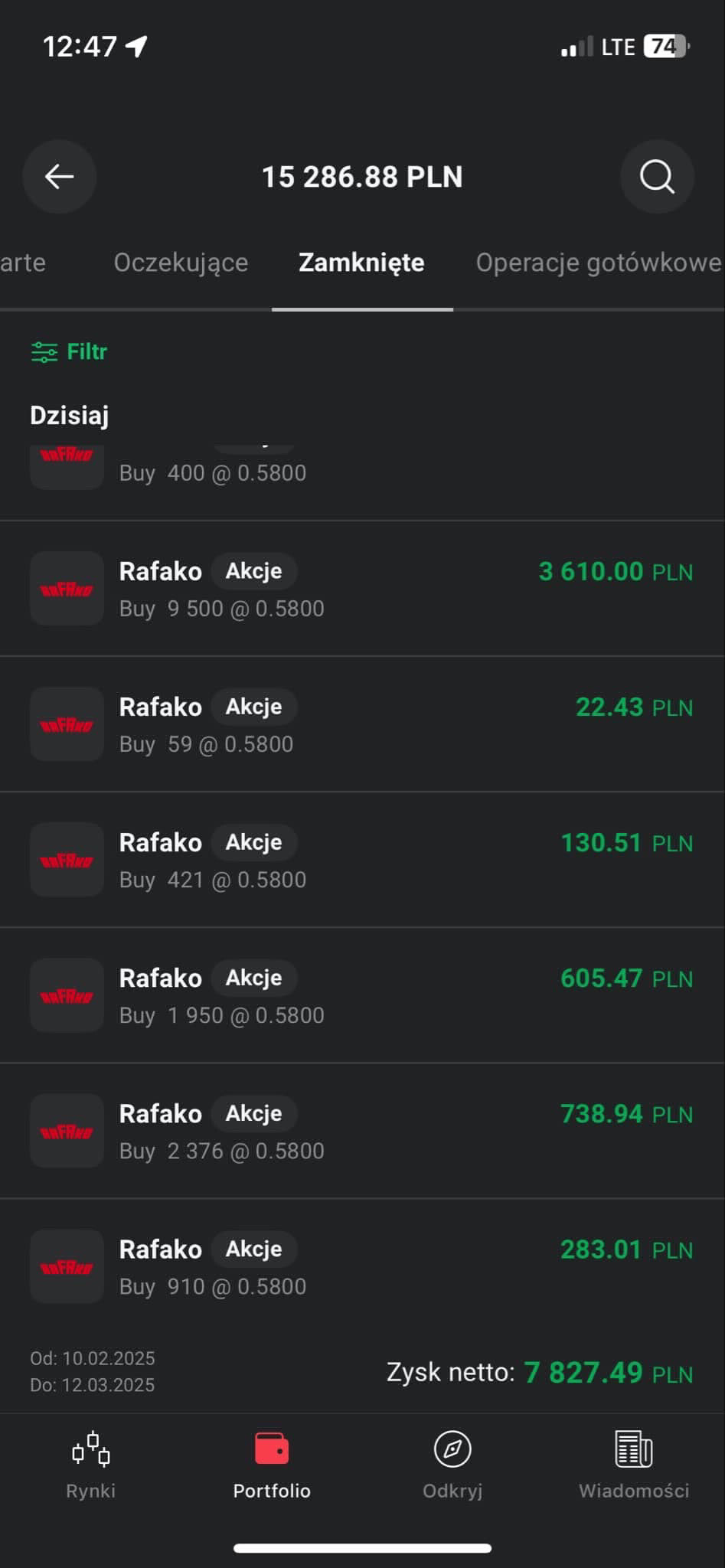Open Rafako trade Buy 9 500 @ 0.5800
Image resolution: width=725 pixels, height=1568 pixels.
pyautogui.click(x=361, y=589)
